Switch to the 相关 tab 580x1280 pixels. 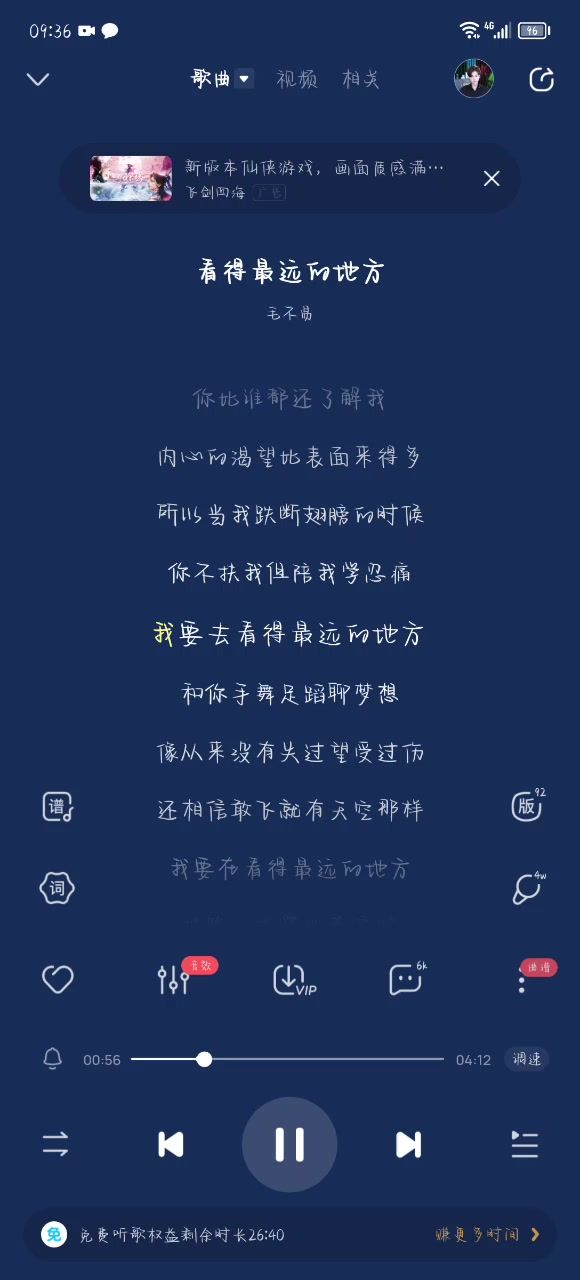pos(361,79)
